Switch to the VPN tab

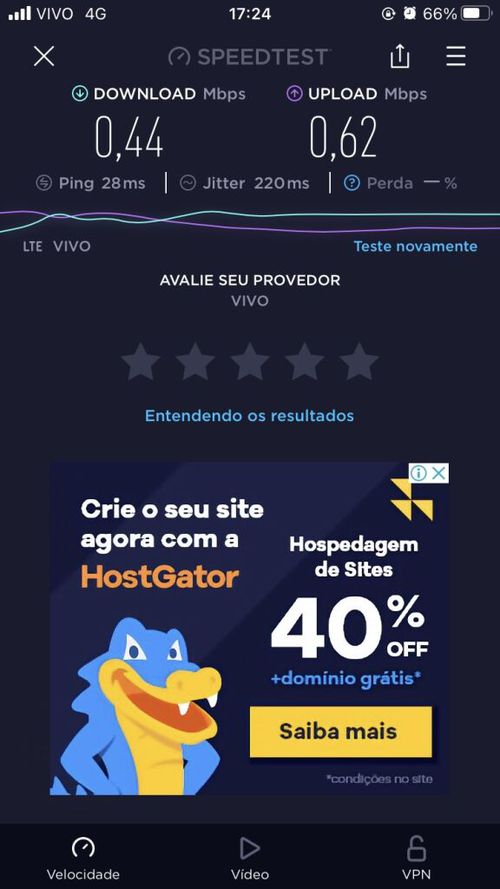tap(416, 858)
